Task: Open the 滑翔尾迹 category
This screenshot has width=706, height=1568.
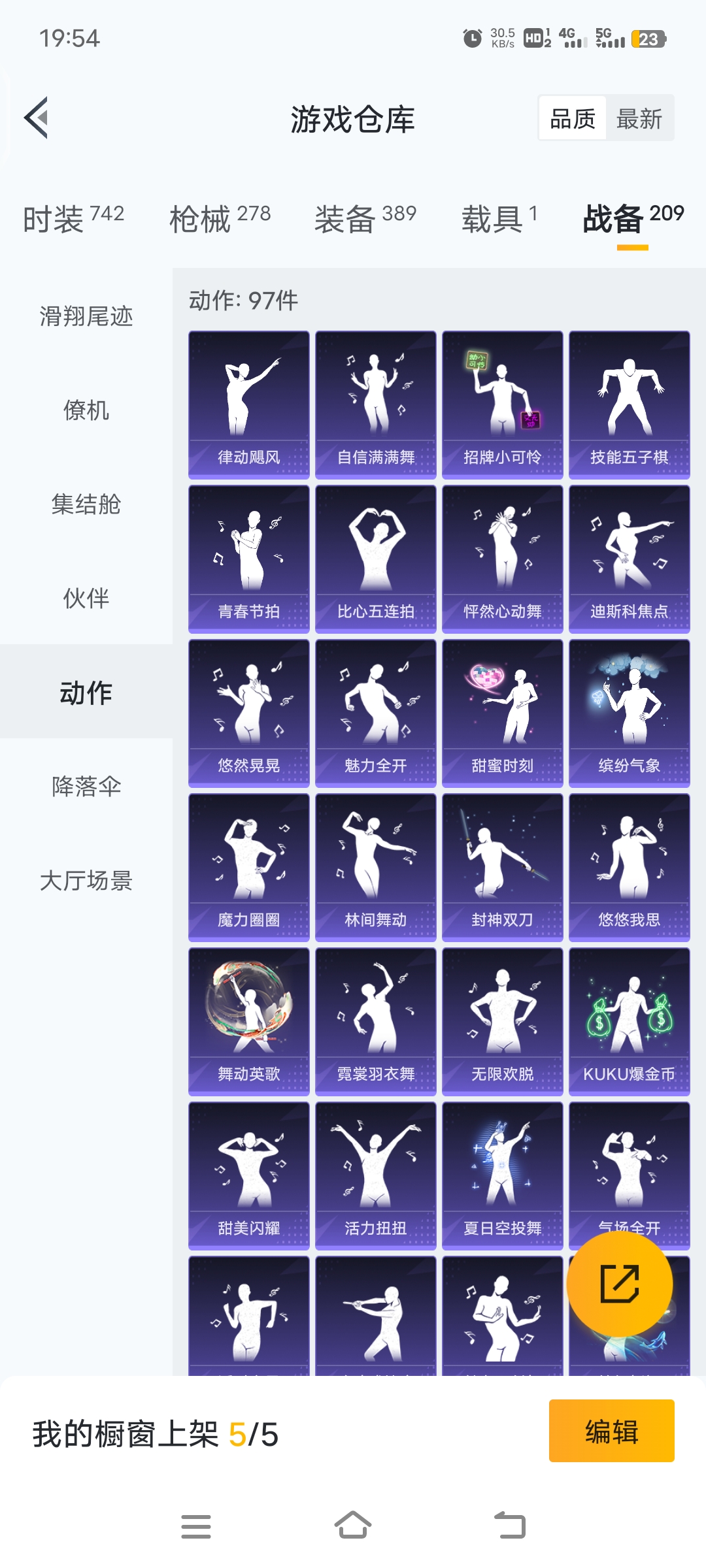Action: 86,316
